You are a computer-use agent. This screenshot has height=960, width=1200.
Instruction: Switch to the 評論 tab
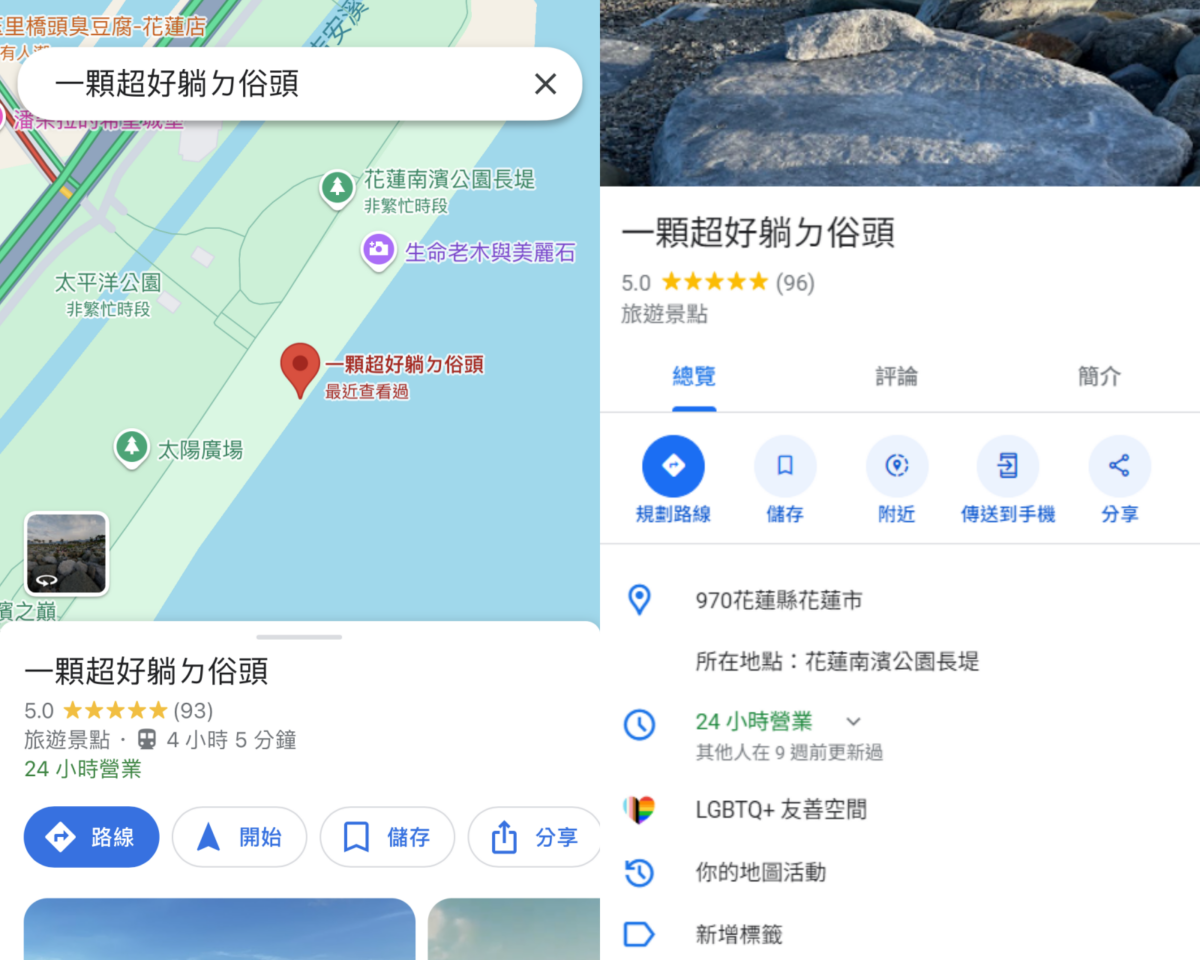(x=896, y=377)
